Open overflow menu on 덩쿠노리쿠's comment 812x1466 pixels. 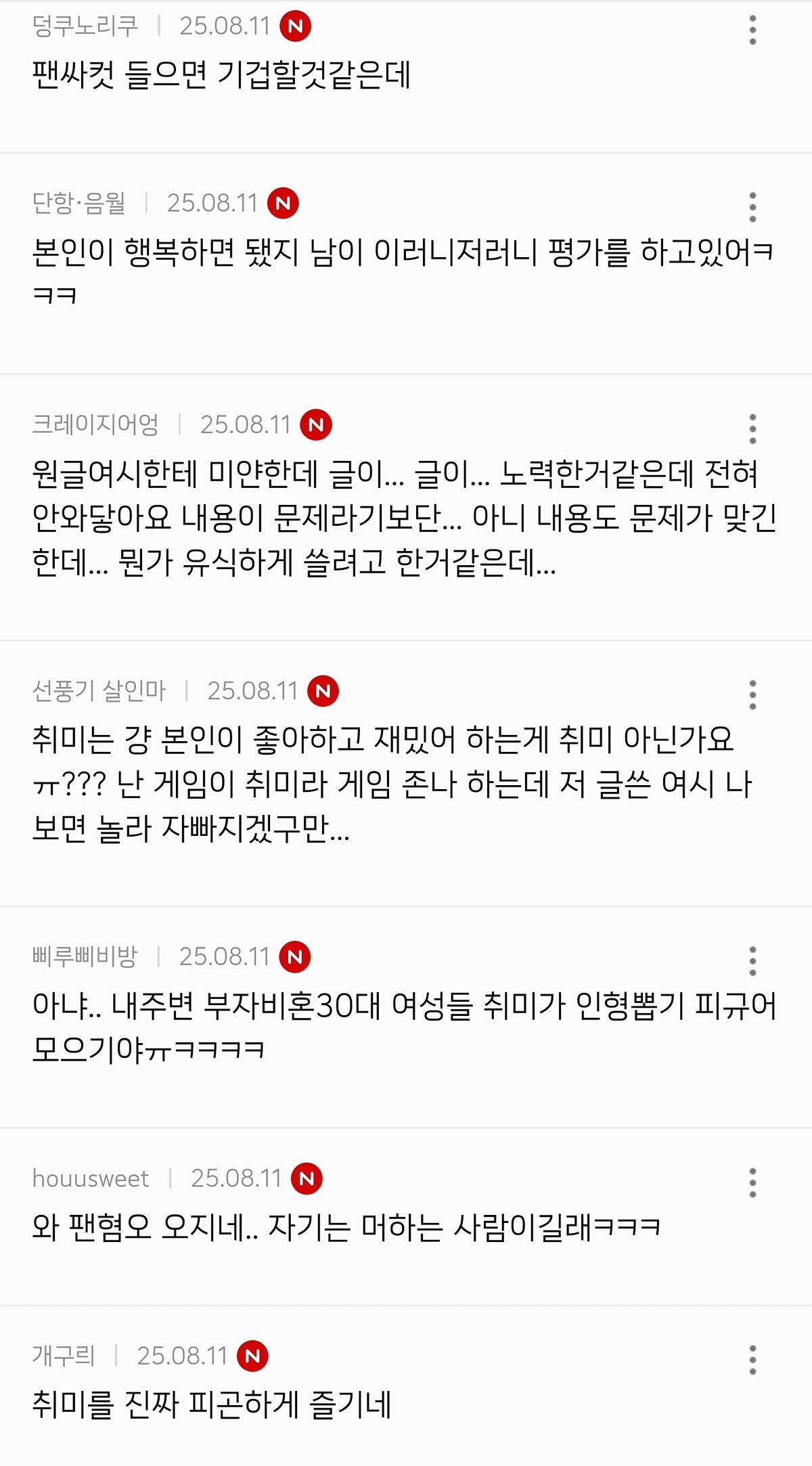click(752, 30)
